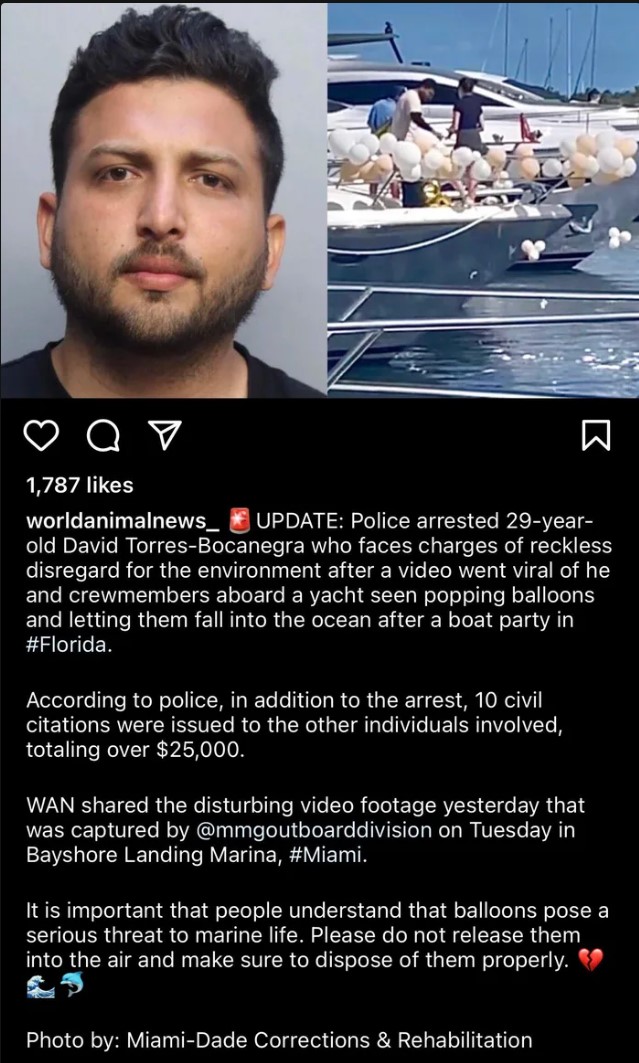
Task: View the 1,787 likes list
Action: coord(79,485)
